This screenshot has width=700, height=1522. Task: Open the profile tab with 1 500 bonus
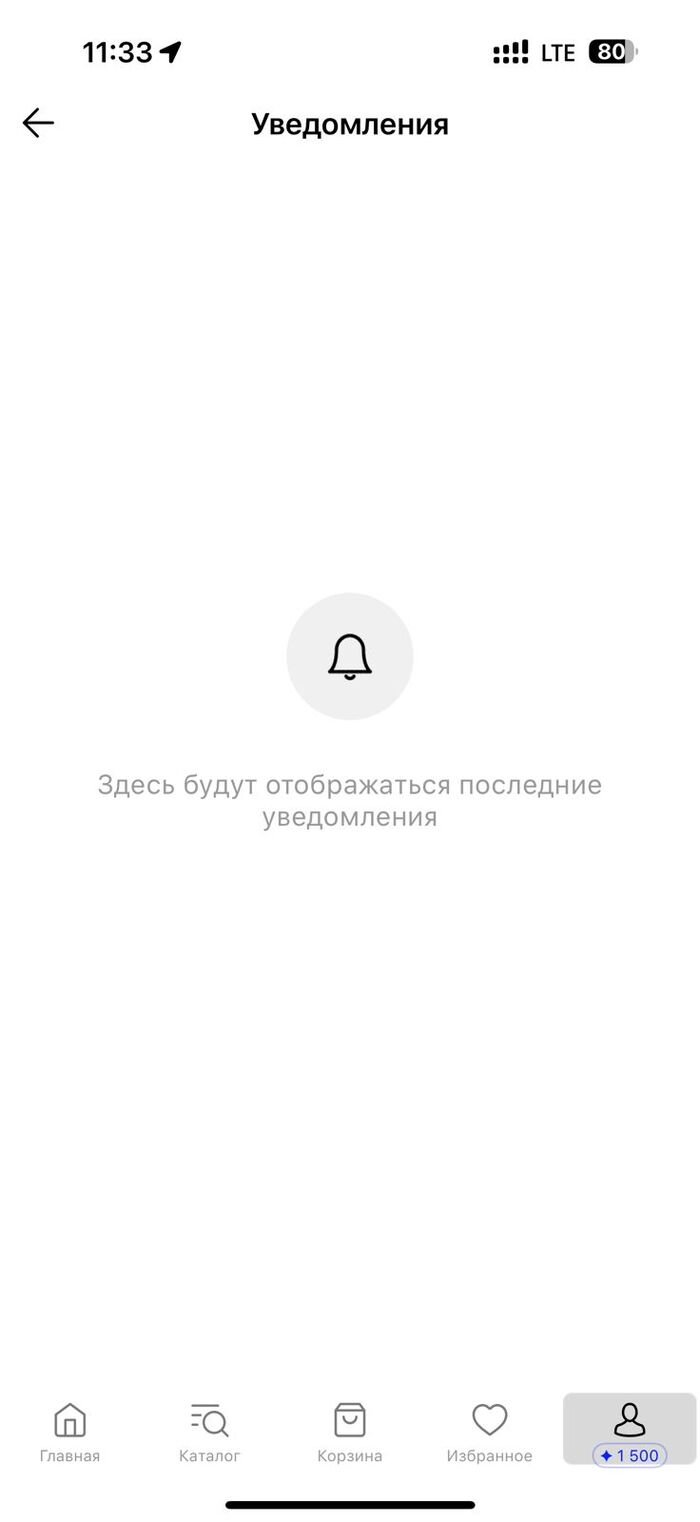tap(629, 1430)
